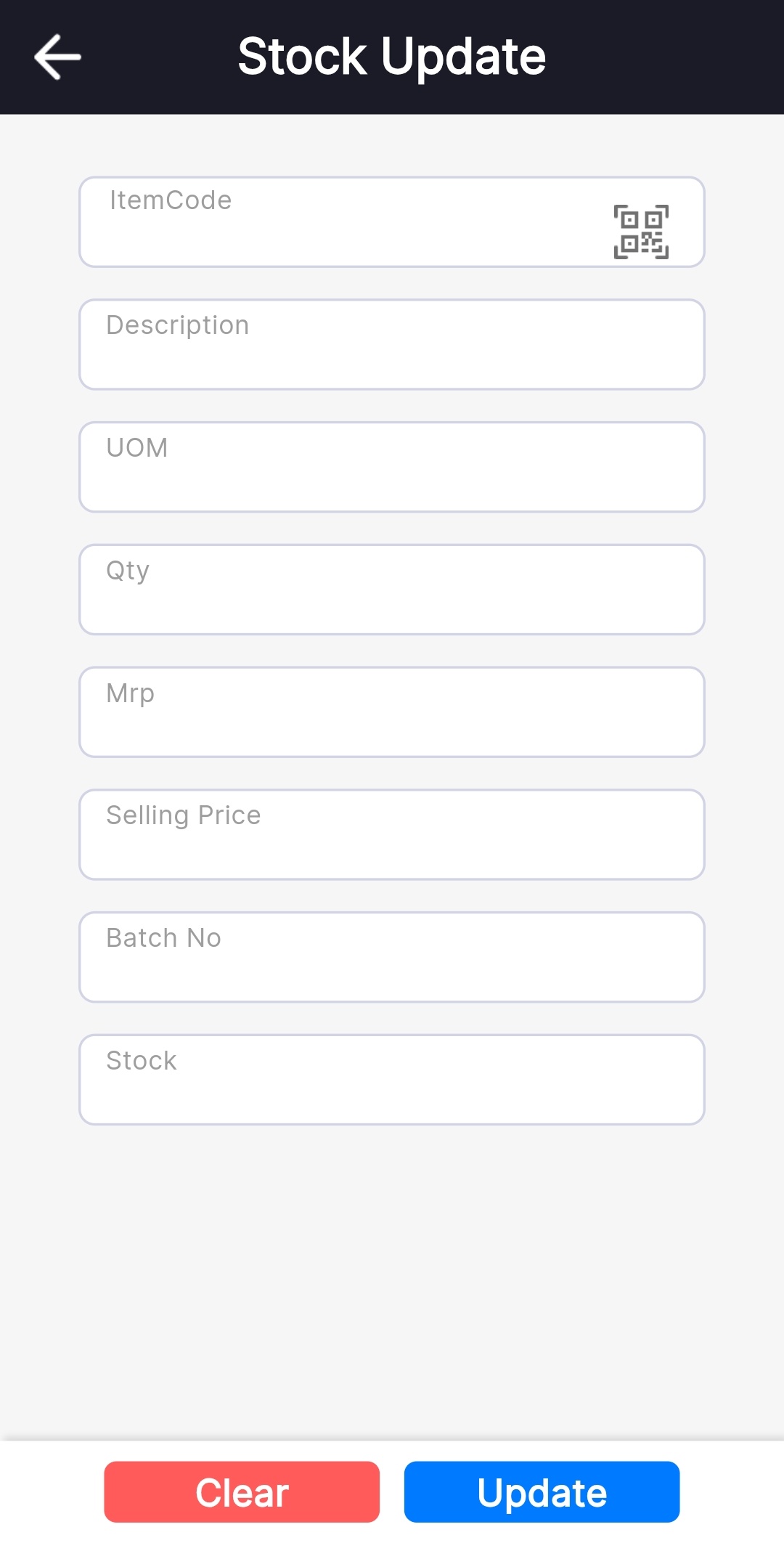Enter the Qty field
Screen dimensions: 784x1543
pyautogui.click(x=392, y=590)
